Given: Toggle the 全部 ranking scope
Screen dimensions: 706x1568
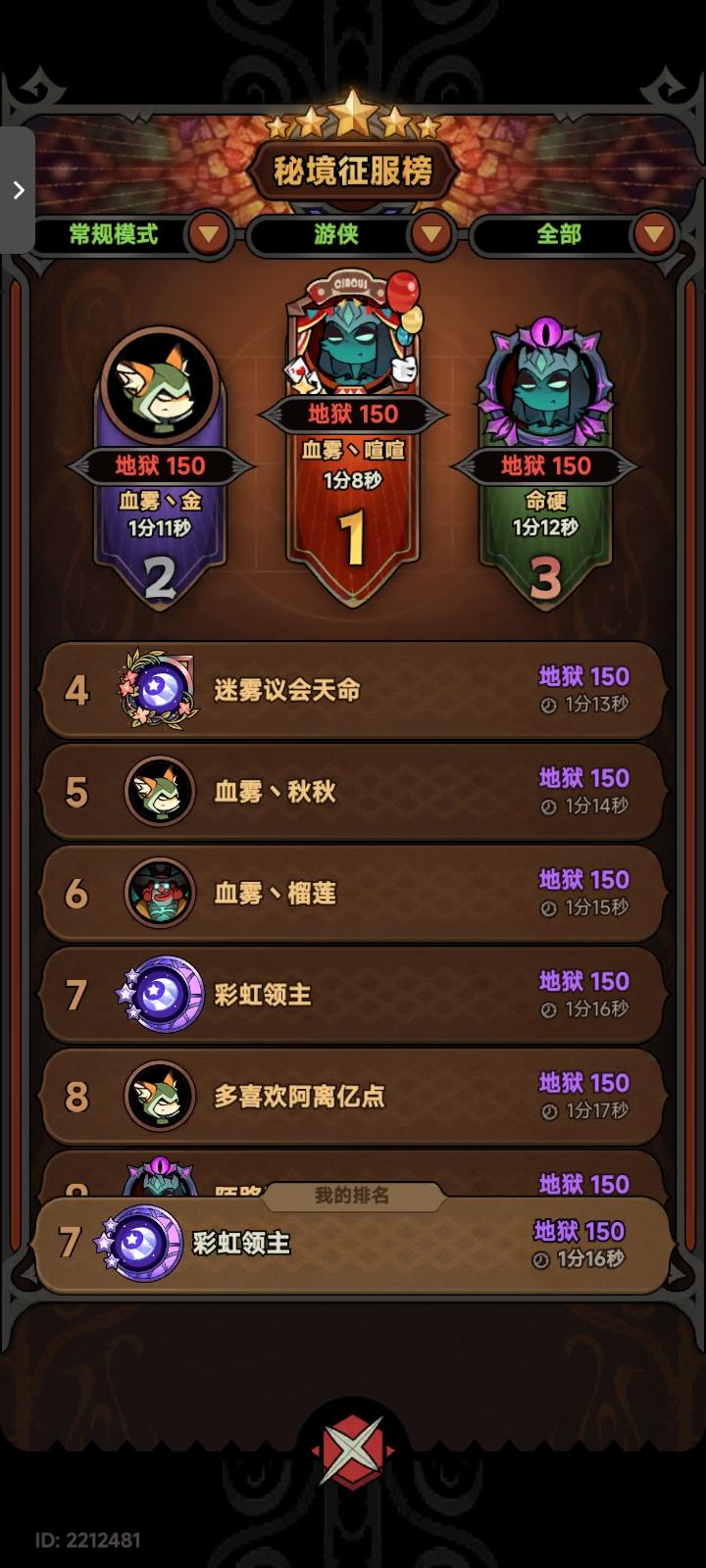Looking at the screenshot, I should [559, 235].
